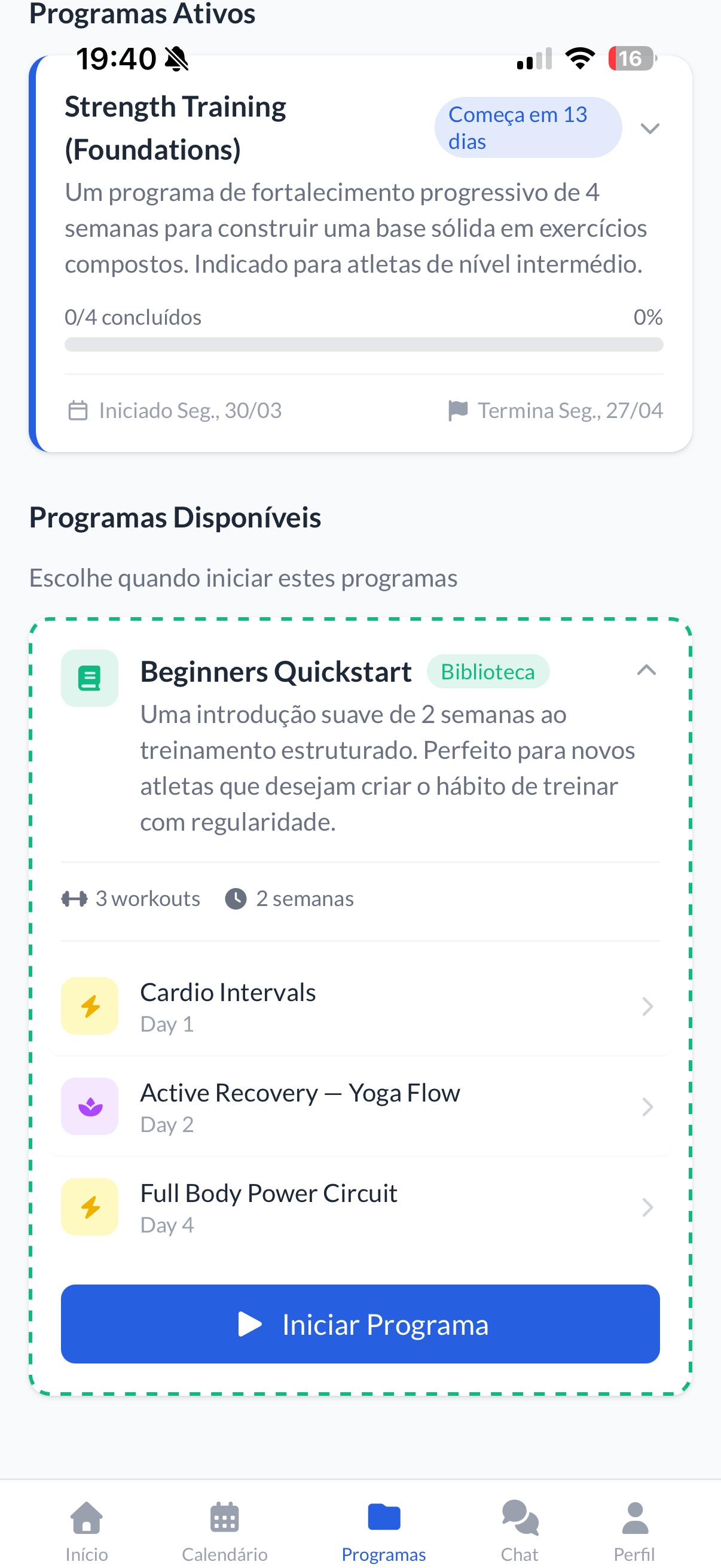Open the Chat tab
Image resolution: width=721 pixels, height=1568 pixels.
point(519,1514)
